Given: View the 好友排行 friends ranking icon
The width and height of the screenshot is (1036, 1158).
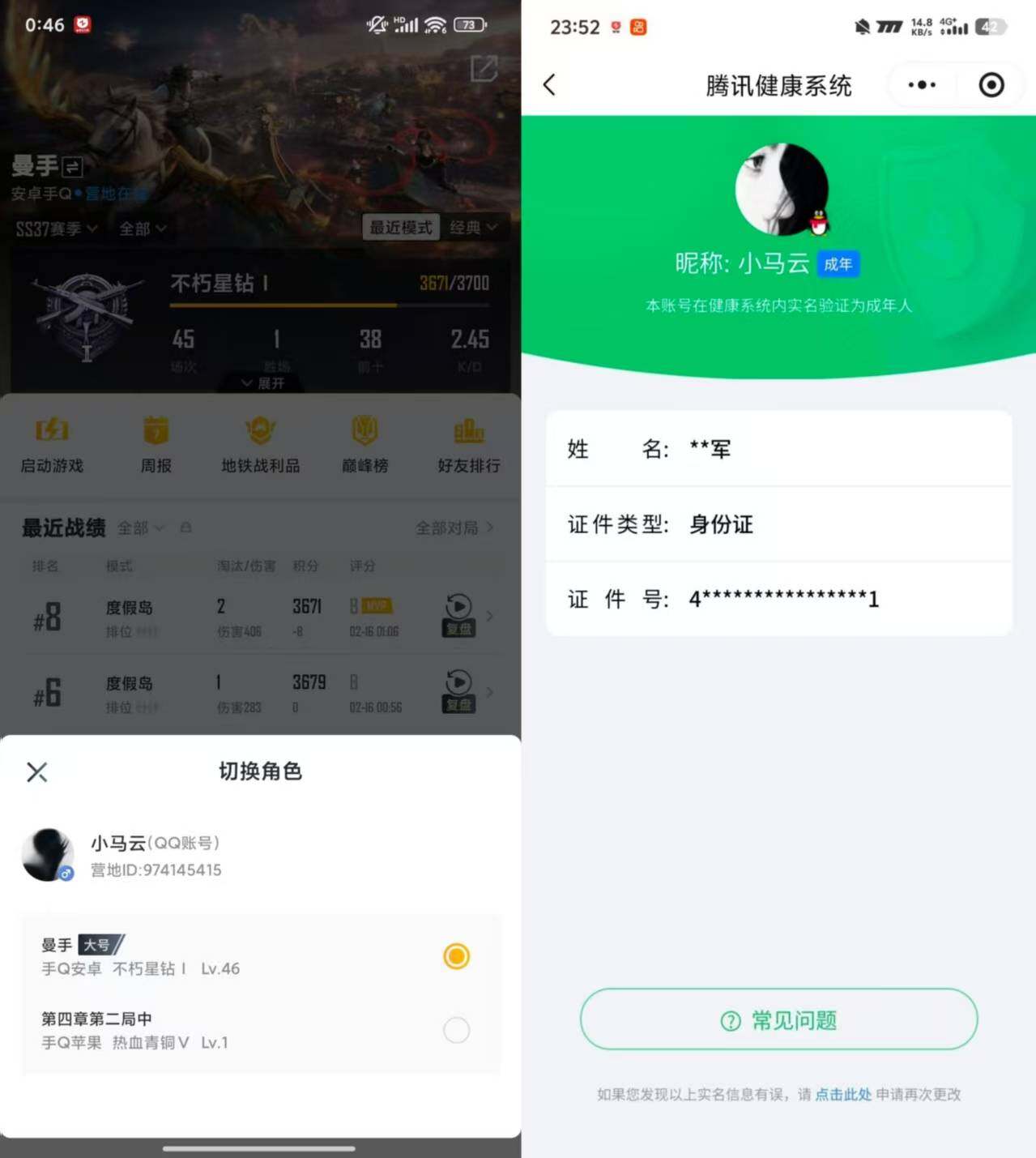Looking at the screenshot, I should click(467, 443).
